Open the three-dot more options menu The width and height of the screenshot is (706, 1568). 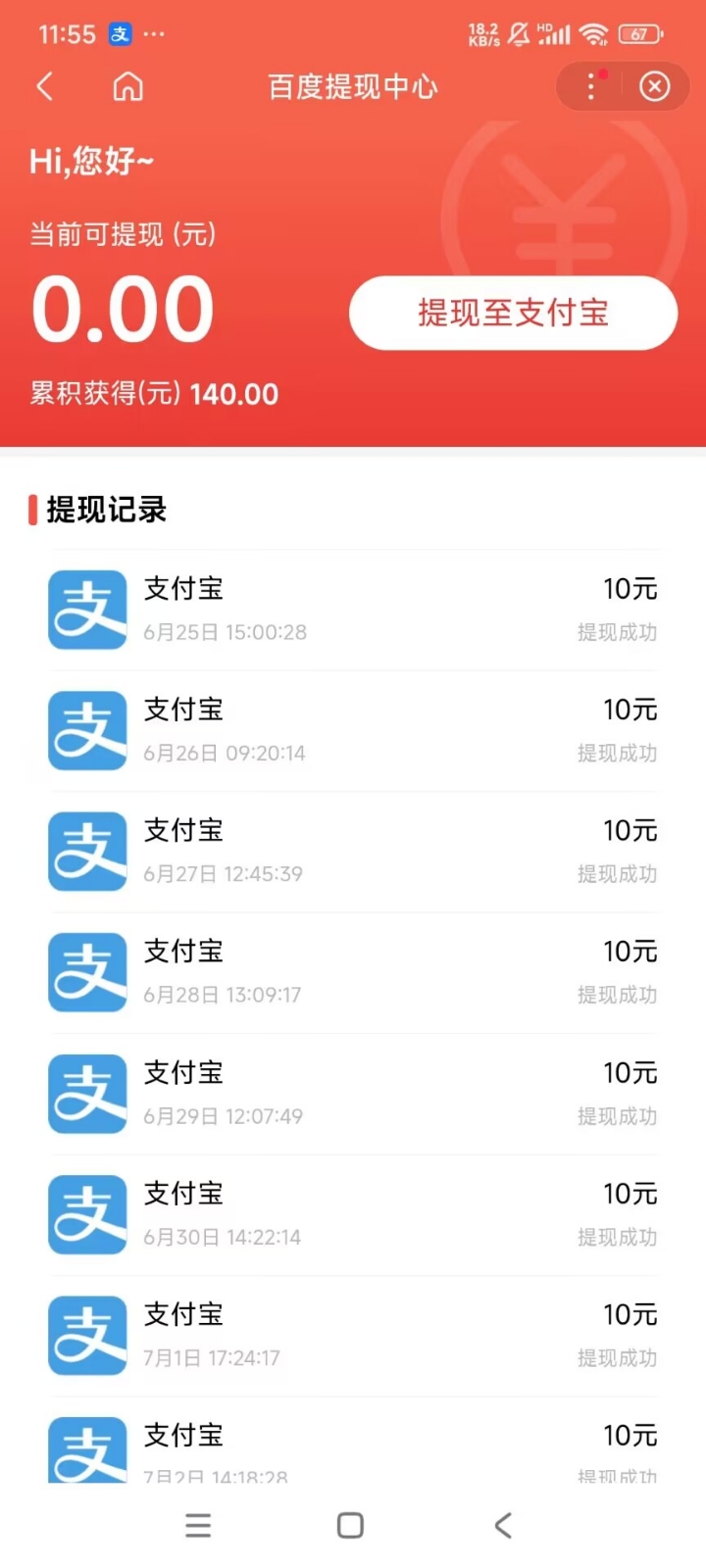(x=591, y=86)
